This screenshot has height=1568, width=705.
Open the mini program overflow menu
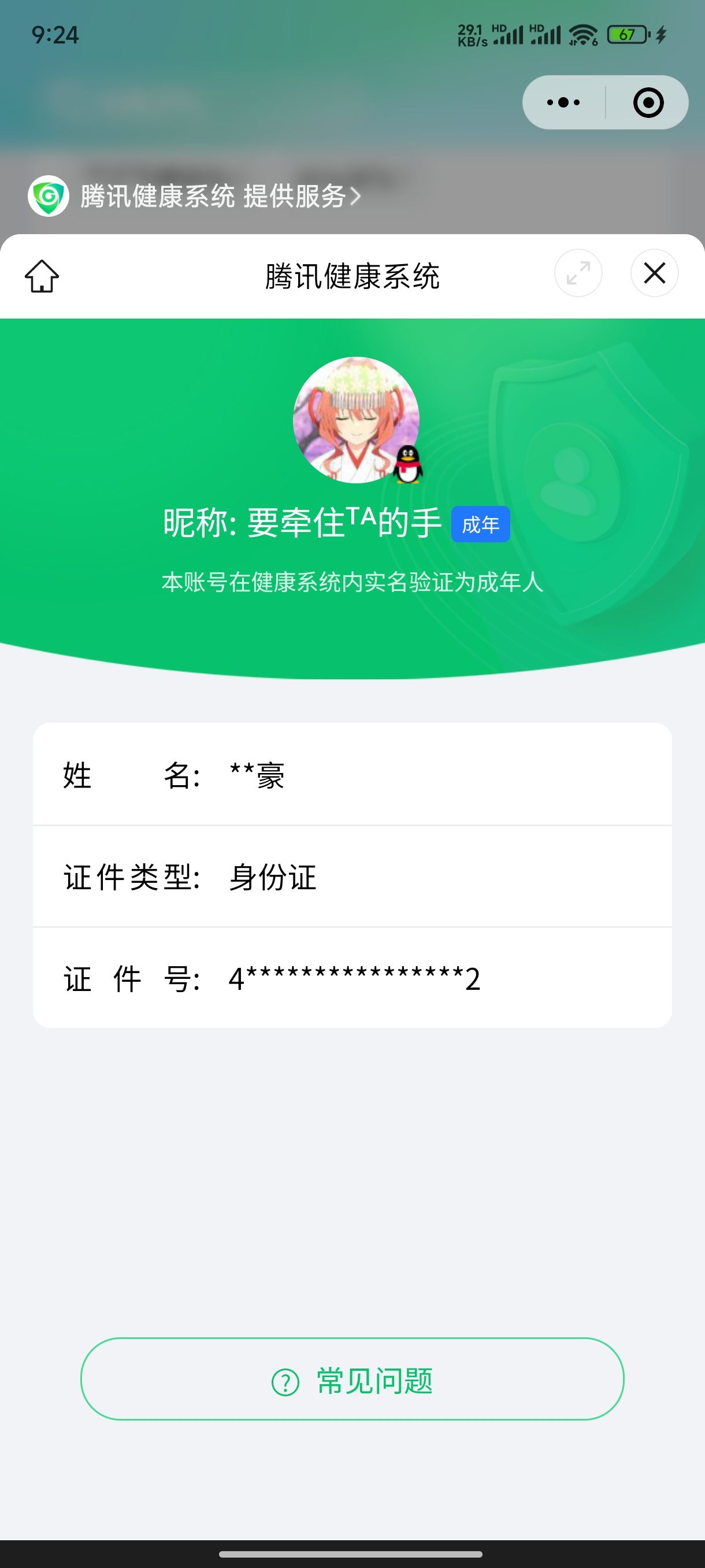point(563,102)
